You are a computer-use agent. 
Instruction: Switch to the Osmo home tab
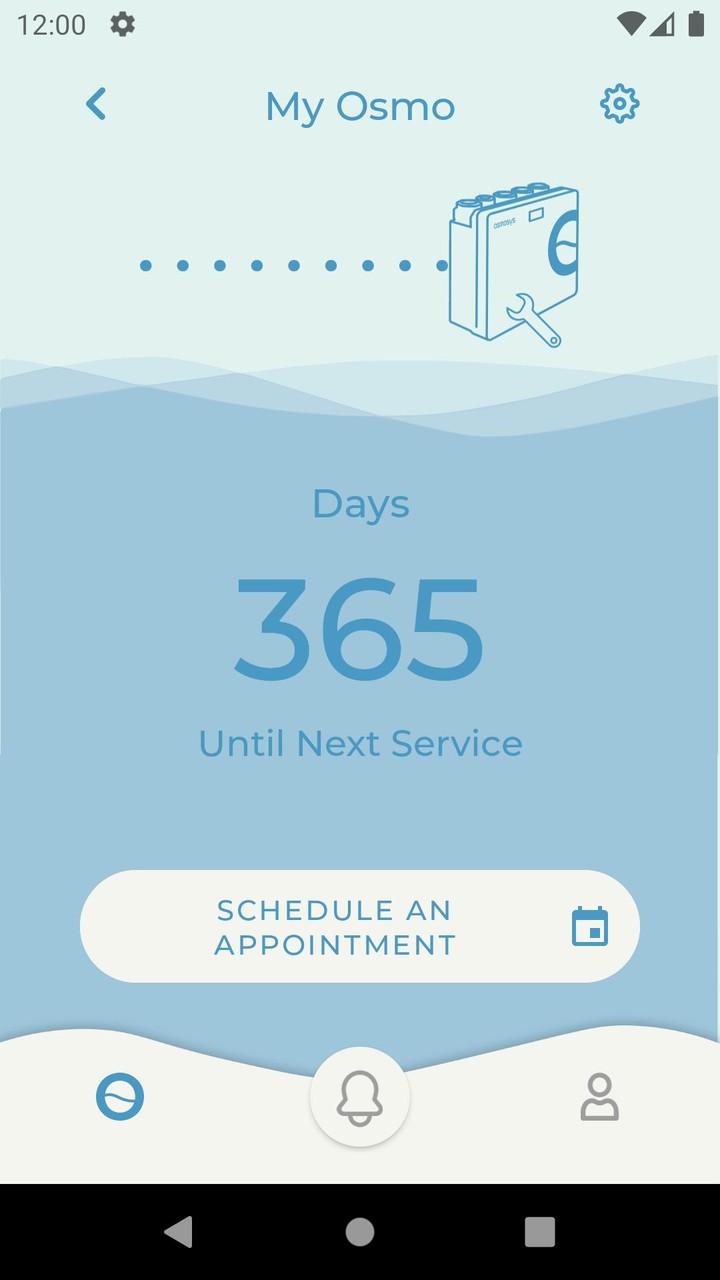coord(120,1097)
